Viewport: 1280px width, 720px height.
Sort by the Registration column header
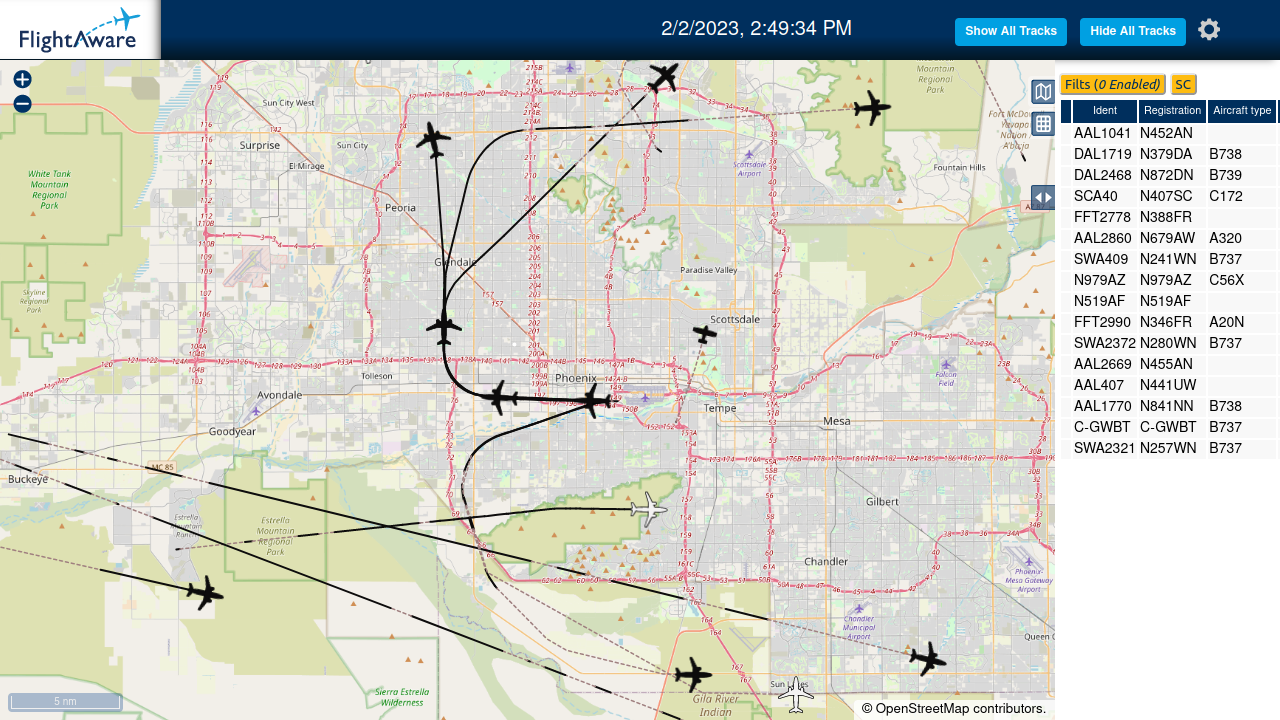tap(1172, 111)
